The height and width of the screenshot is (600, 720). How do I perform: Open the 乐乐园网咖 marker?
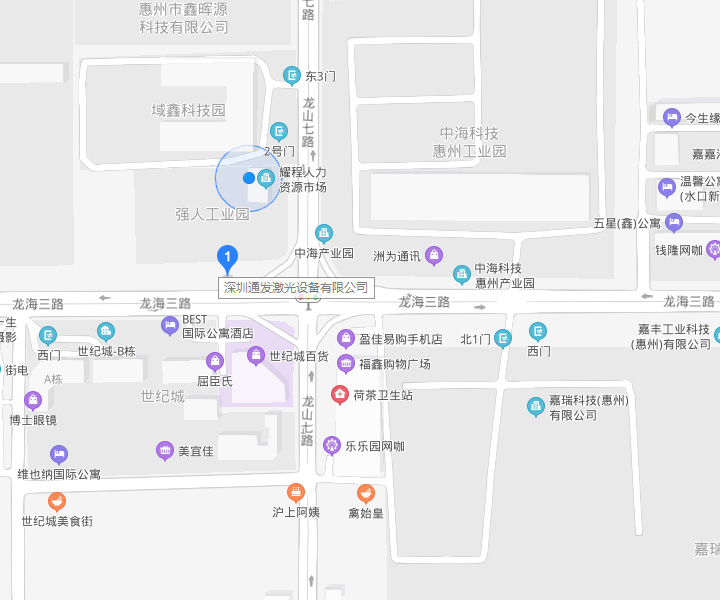(332, 445)
